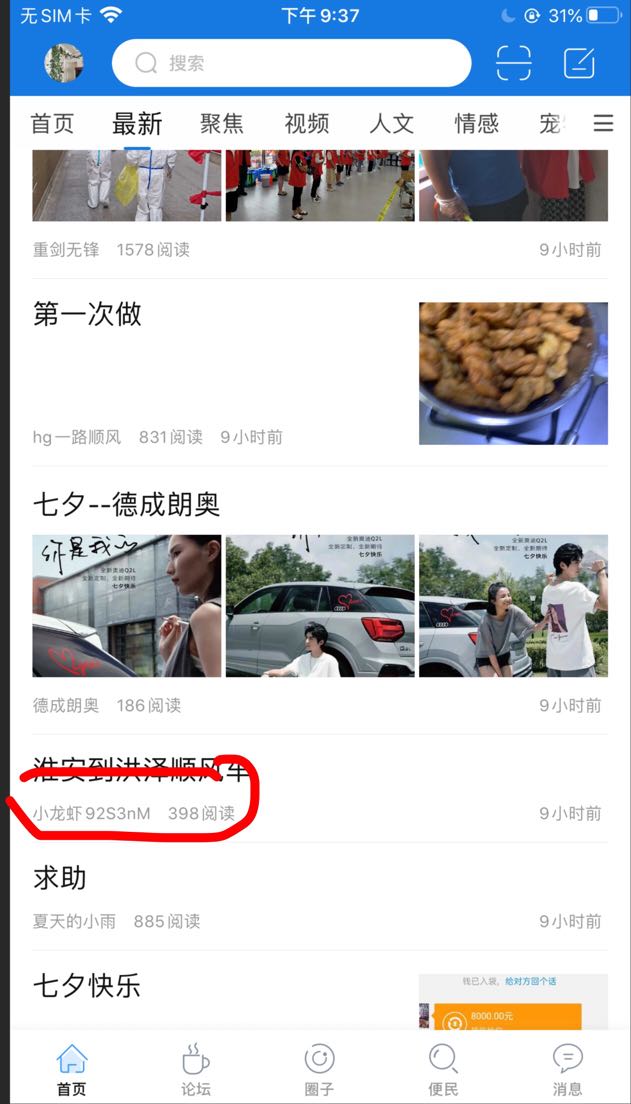Switch to the 视频 tab
The image size is (631, 1104).
[307, 124]
